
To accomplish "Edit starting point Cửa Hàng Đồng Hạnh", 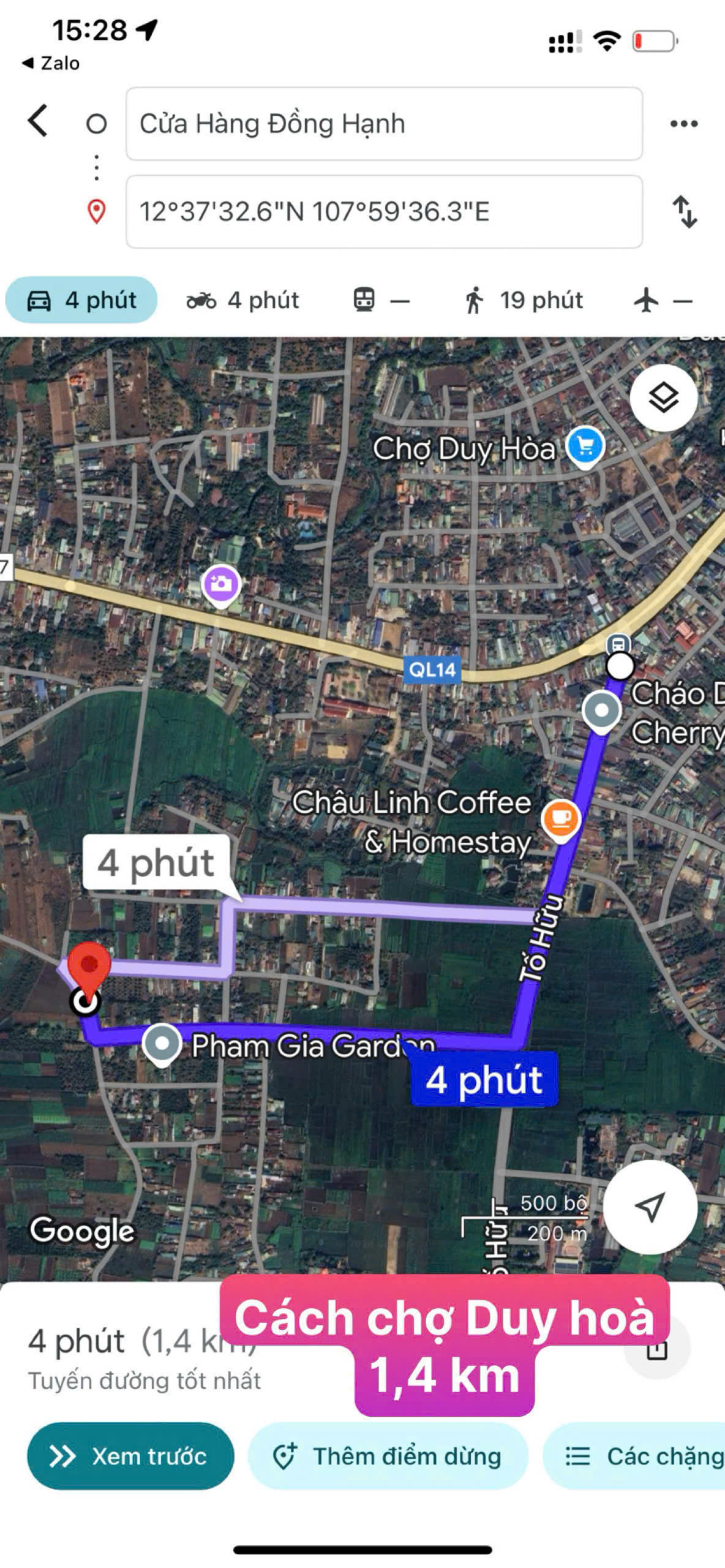I will (384, 124).
